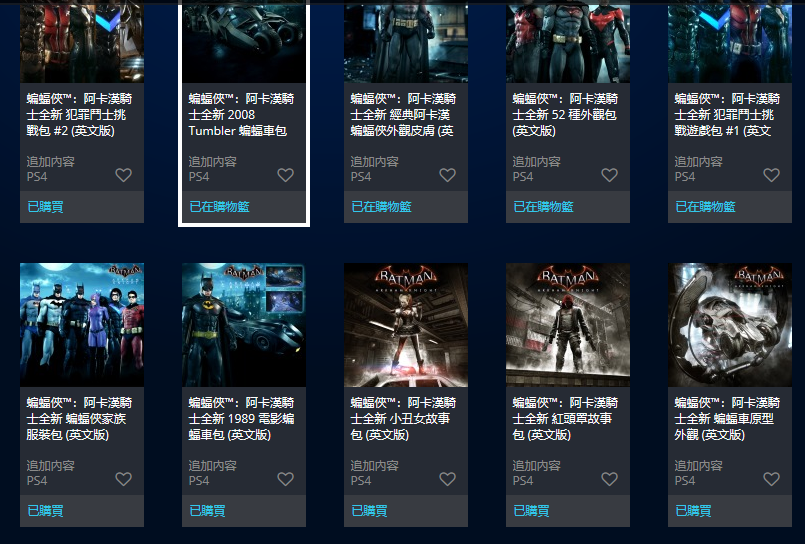This screenshot has height=544, width=805.
Task: Like the 52 種外觀包 with heart icon
Action: click(610, 175)
